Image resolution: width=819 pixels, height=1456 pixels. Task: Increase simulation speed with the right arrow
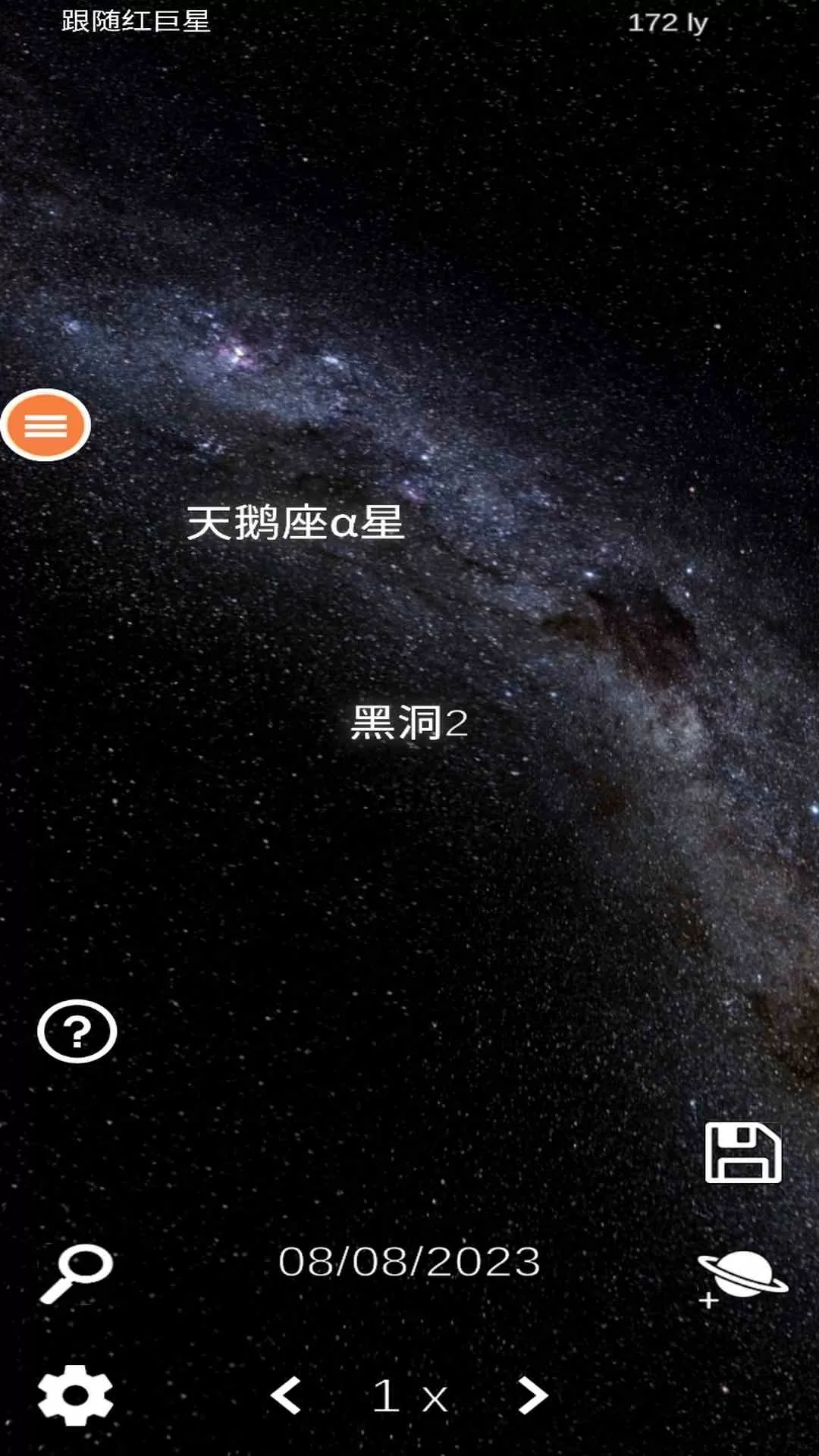[x=532, y=1395]
